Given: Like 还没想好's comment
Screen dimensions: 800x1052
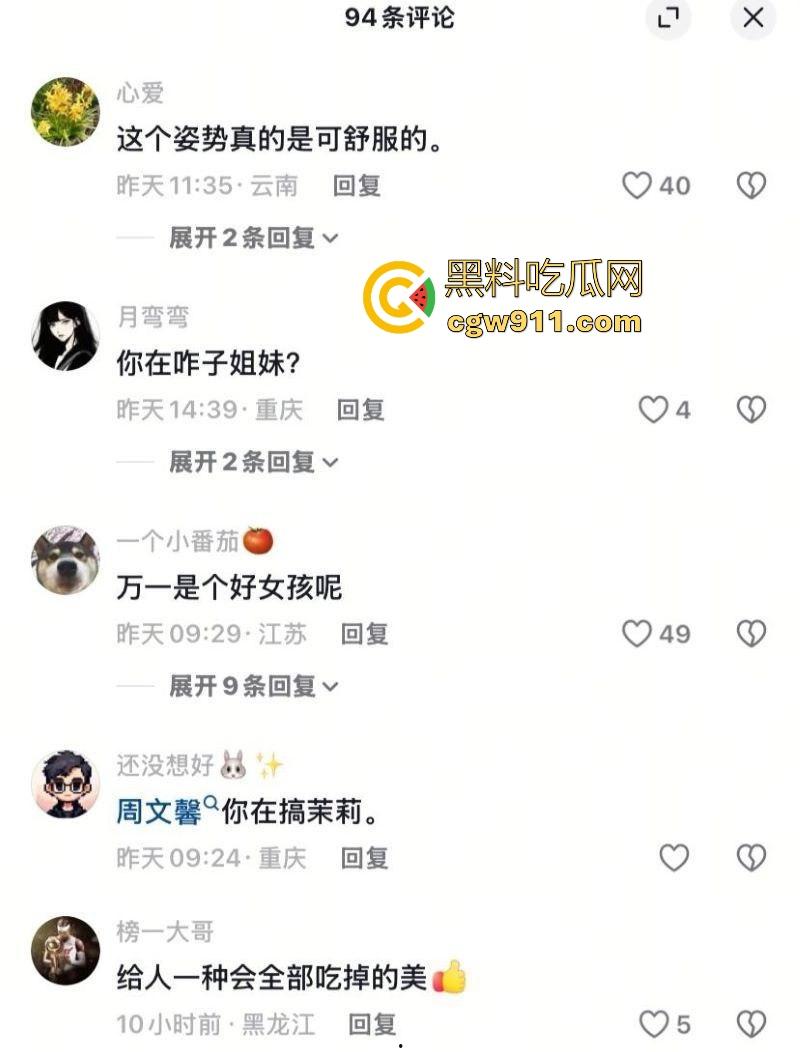Looking at the screenshot, I should click(674, 857).
